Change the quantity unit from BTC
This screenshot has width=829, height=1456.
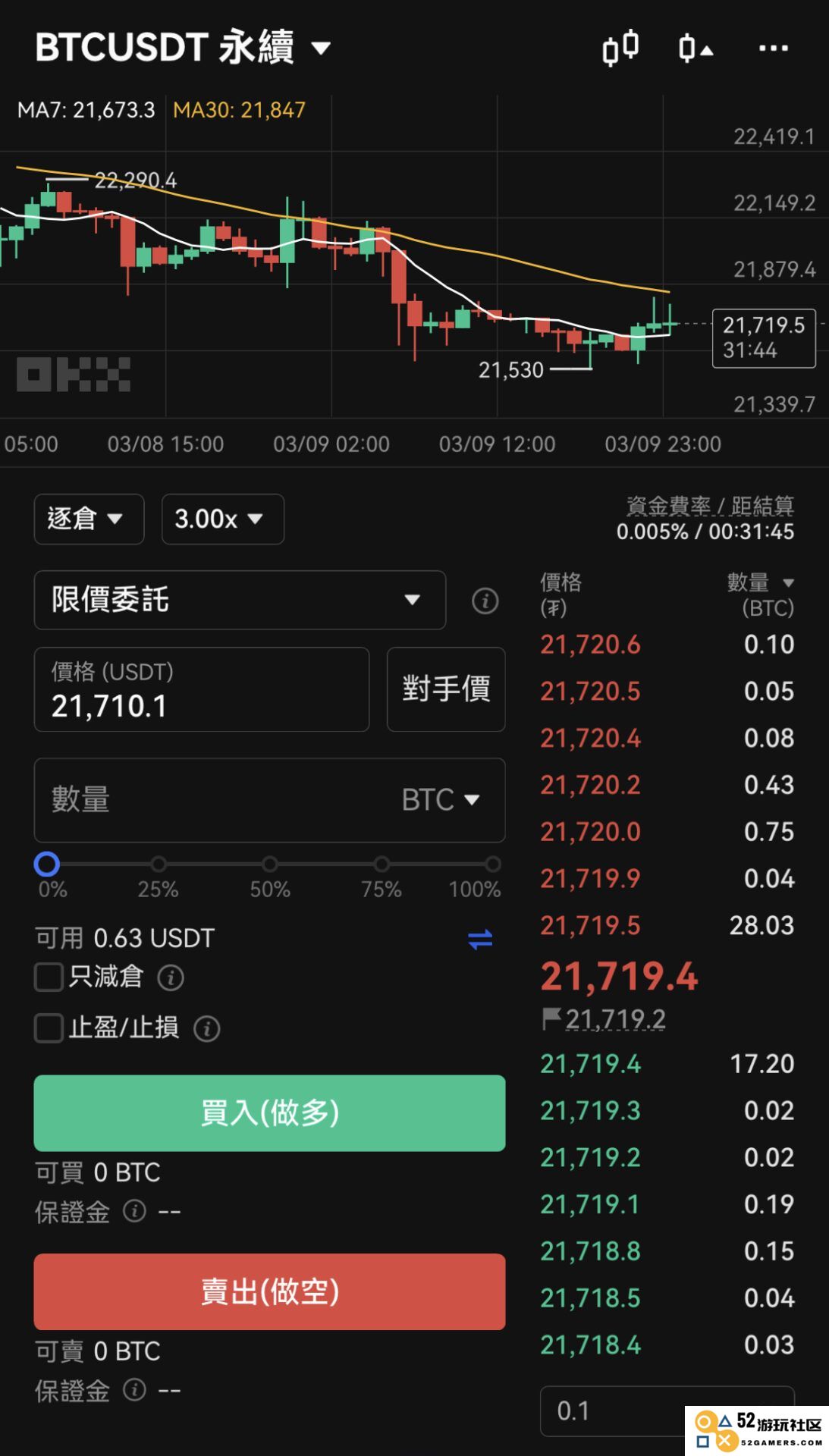pos(441,800)
